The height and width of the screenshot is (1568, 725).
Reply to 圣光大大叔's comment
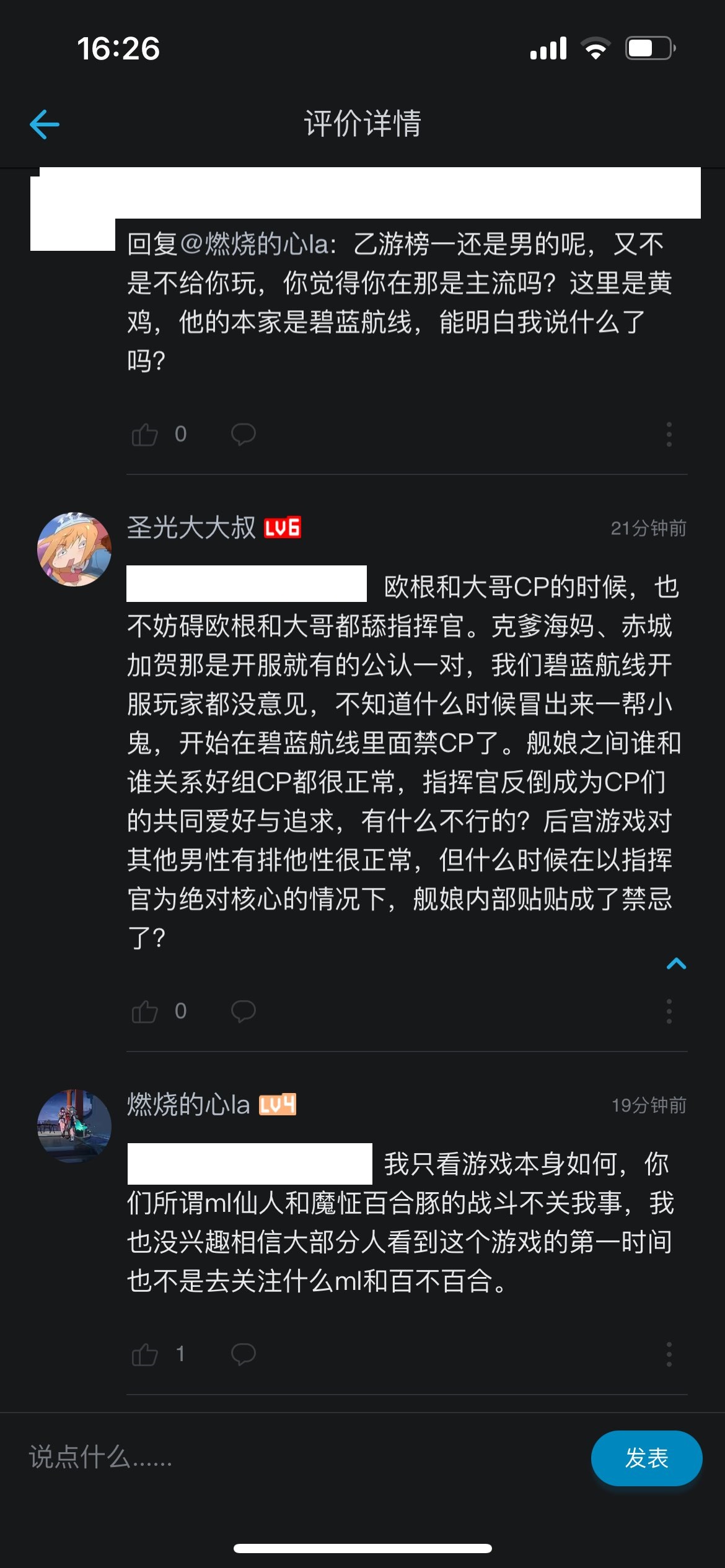click(243, 1011)
